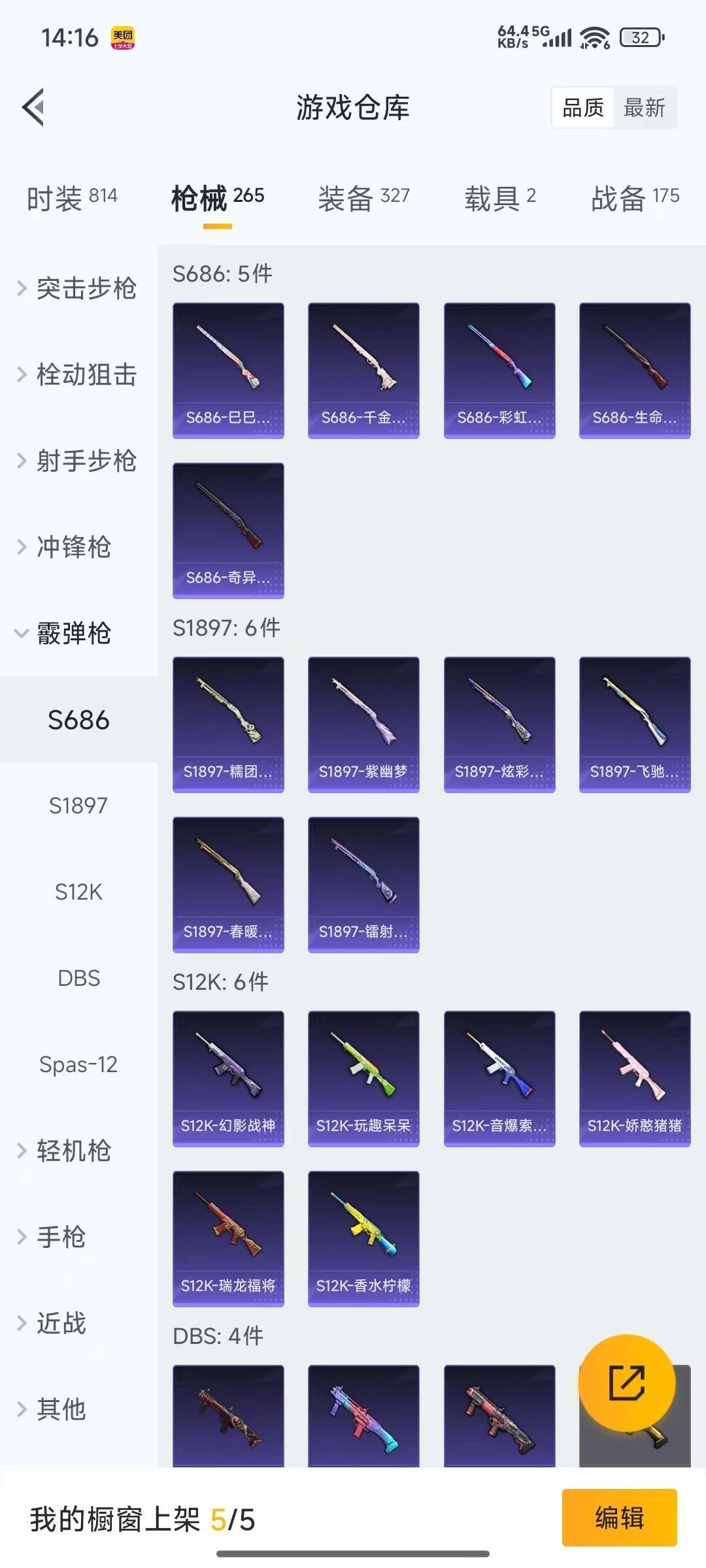Jump to the Spas-12 subcategory
The image size is (706, 1568).
pyautogui.click(x=78, y=1065)
